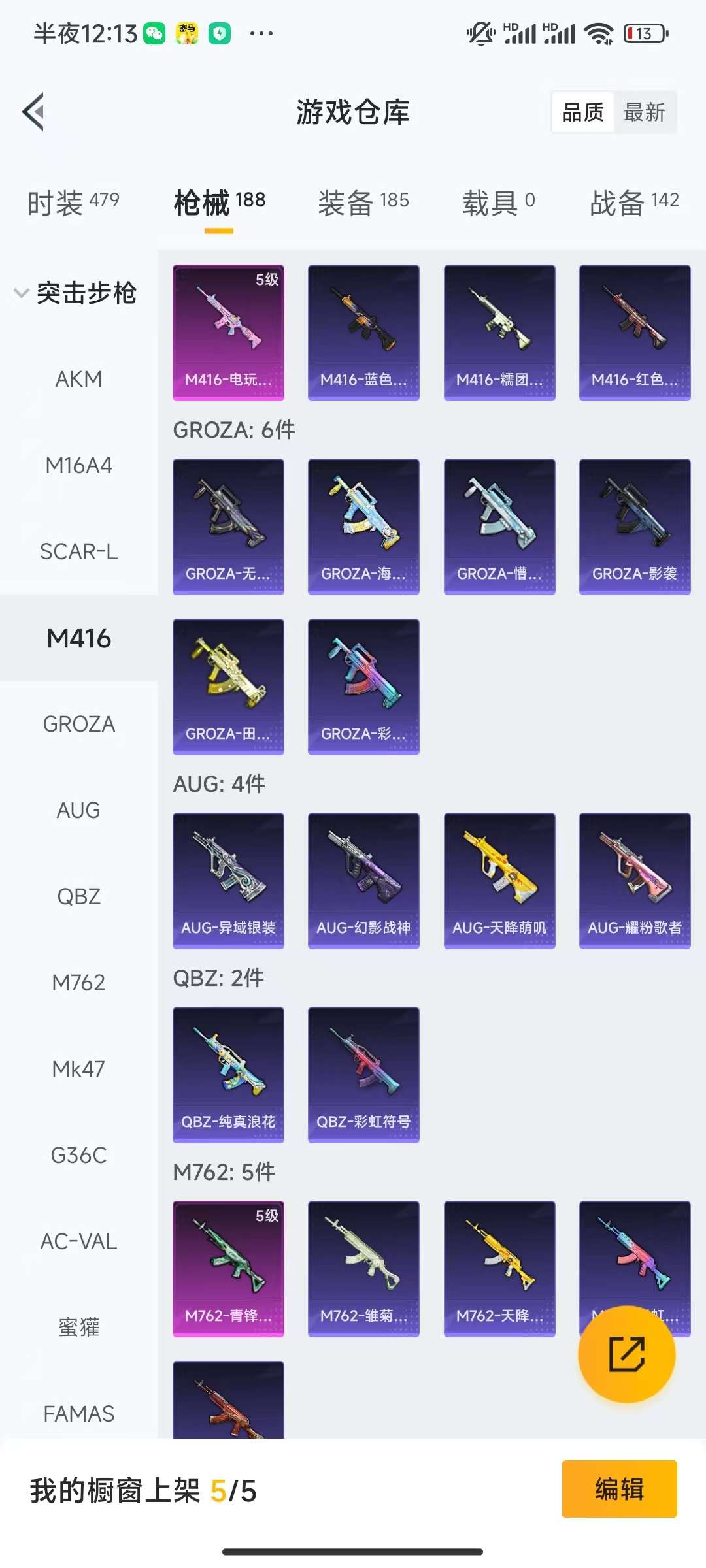Sort by 最新

644,112
